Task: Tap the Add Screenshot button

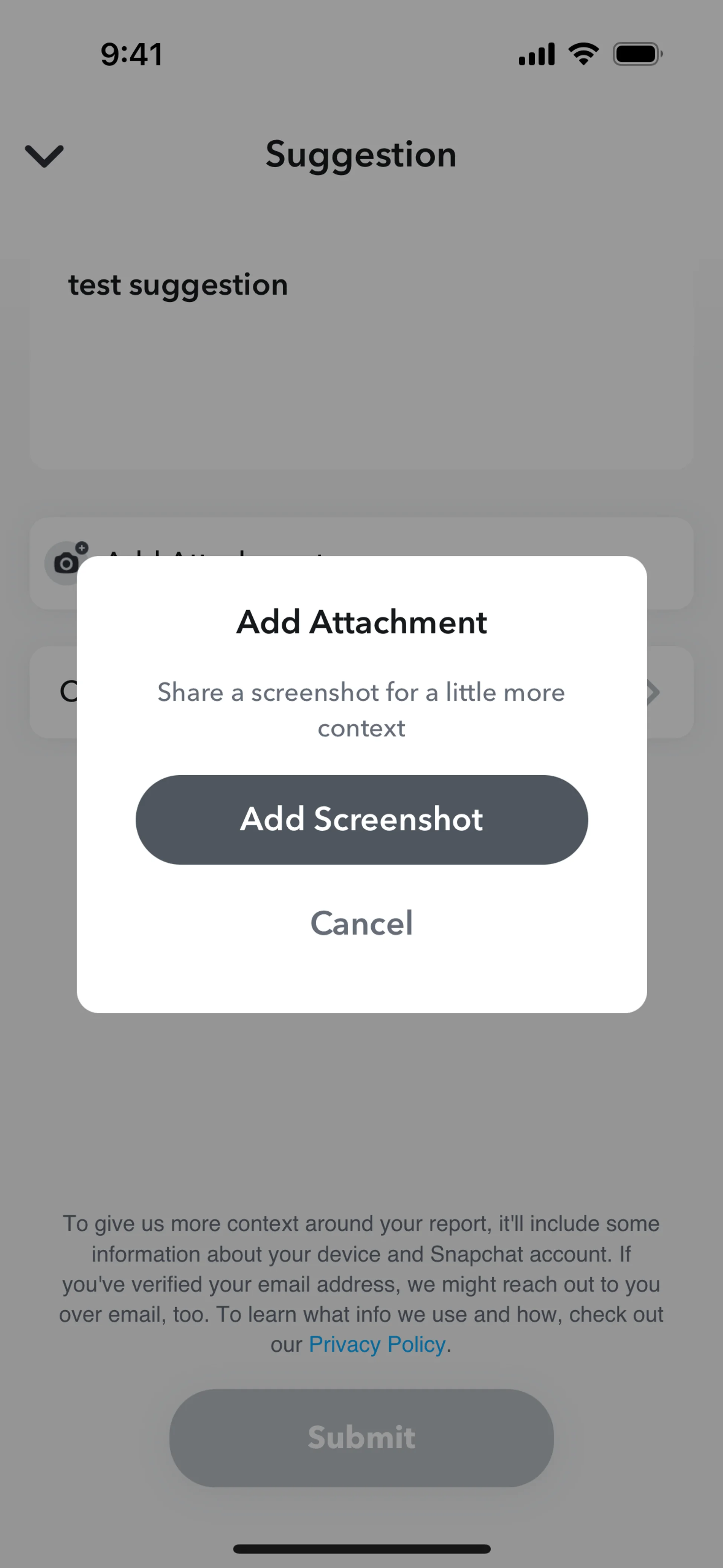Action: (361, 819)
